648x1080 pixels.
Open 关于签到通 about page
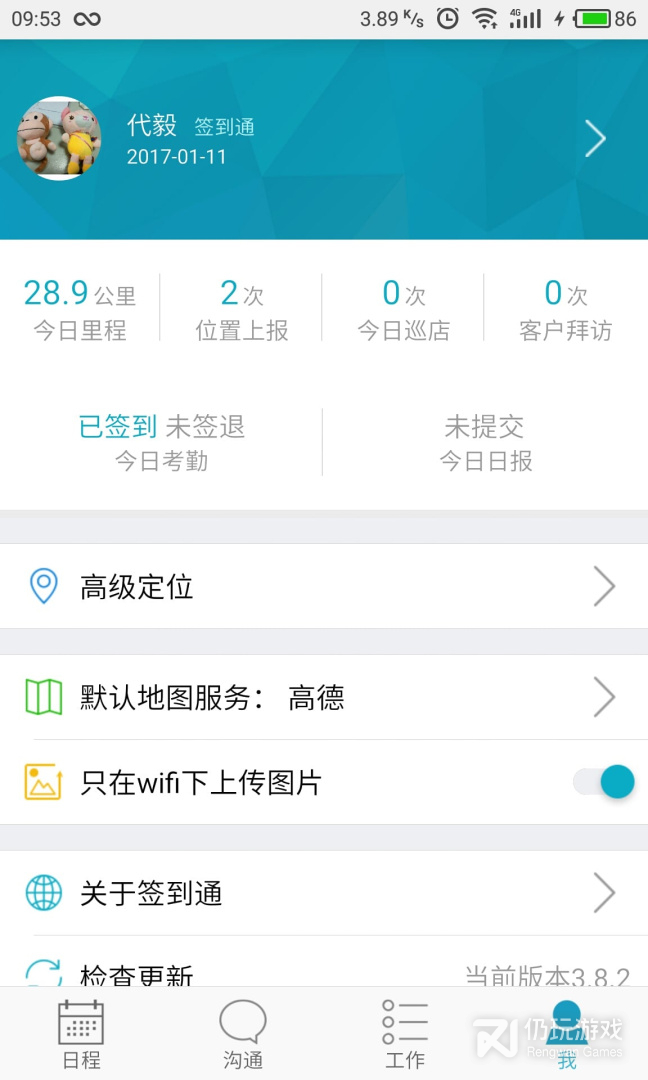tap(324, 893)
